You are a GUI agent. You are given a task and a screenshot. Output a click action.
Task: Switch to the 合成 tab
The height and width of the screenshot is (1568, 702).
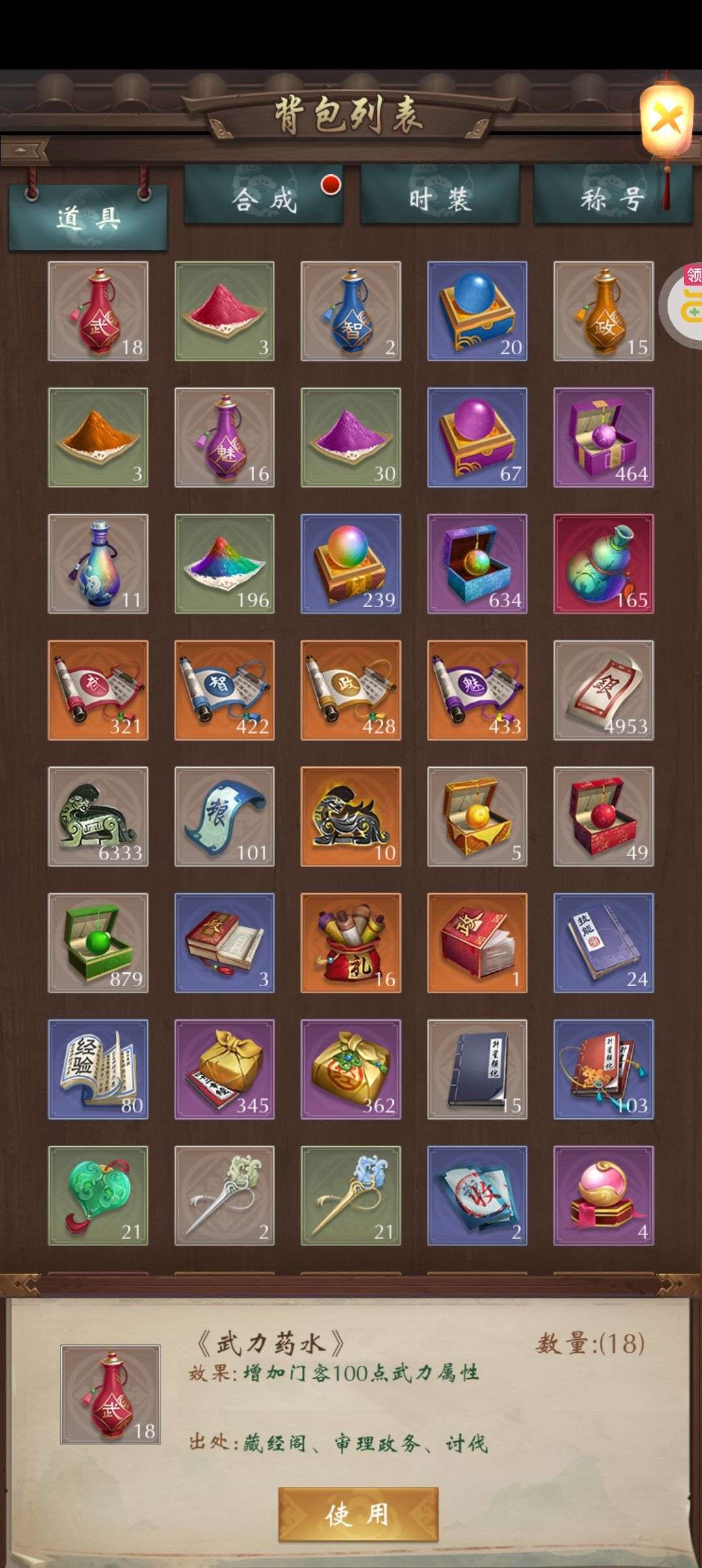click(264, 194)
